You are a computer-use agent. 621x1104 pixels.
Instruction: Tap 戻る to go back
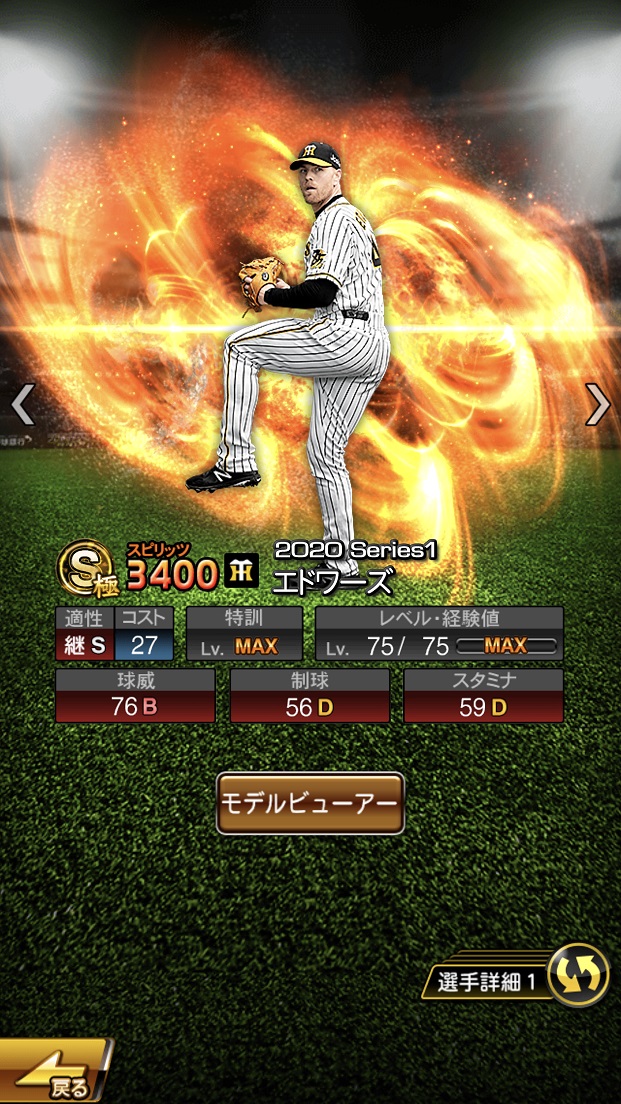coord(55,1074)
